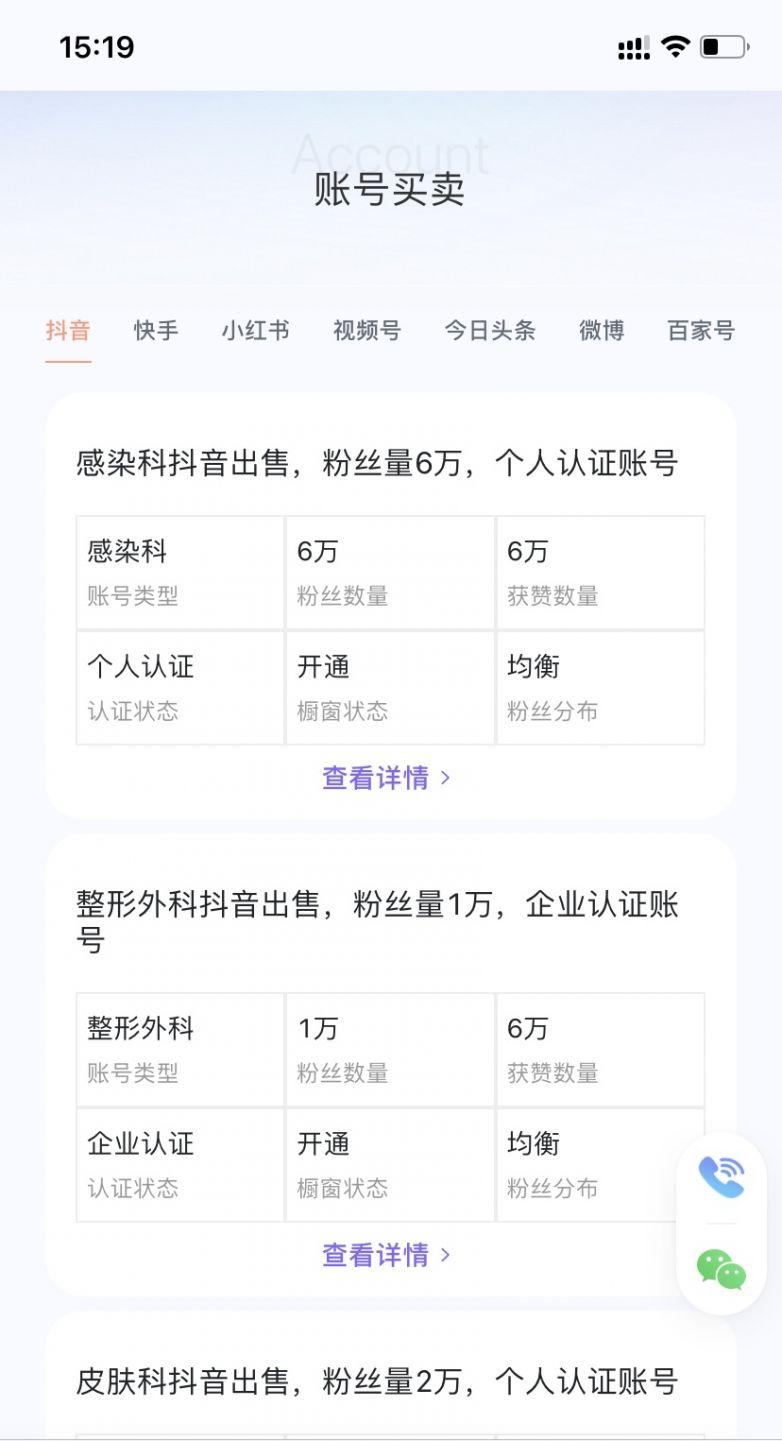Image resolution: width=782 pixels, height=1441 pixels.
Task: Open the 视频号 tab
Action: tap(366, 331)
